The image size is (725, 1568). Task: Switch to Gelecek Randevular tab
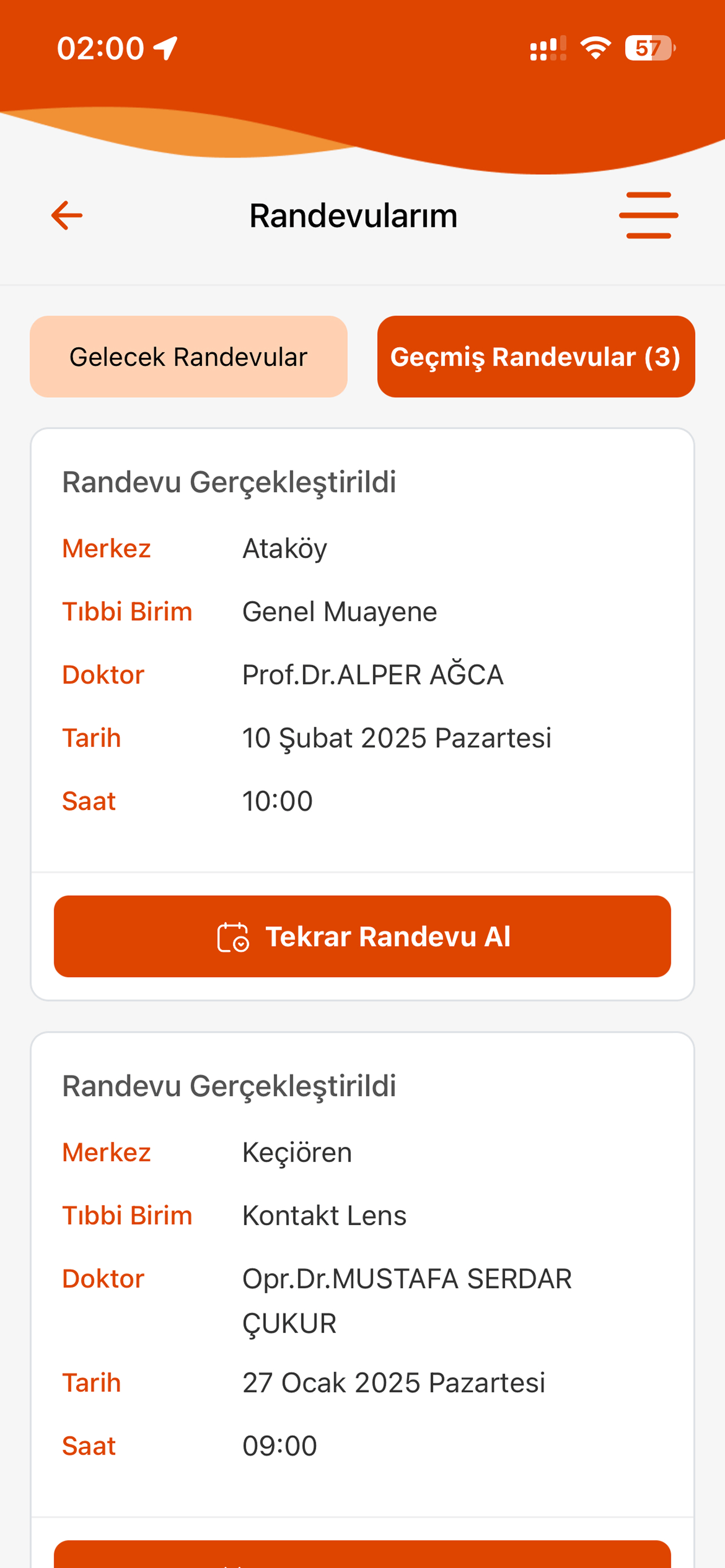click(x=189, y=357)
